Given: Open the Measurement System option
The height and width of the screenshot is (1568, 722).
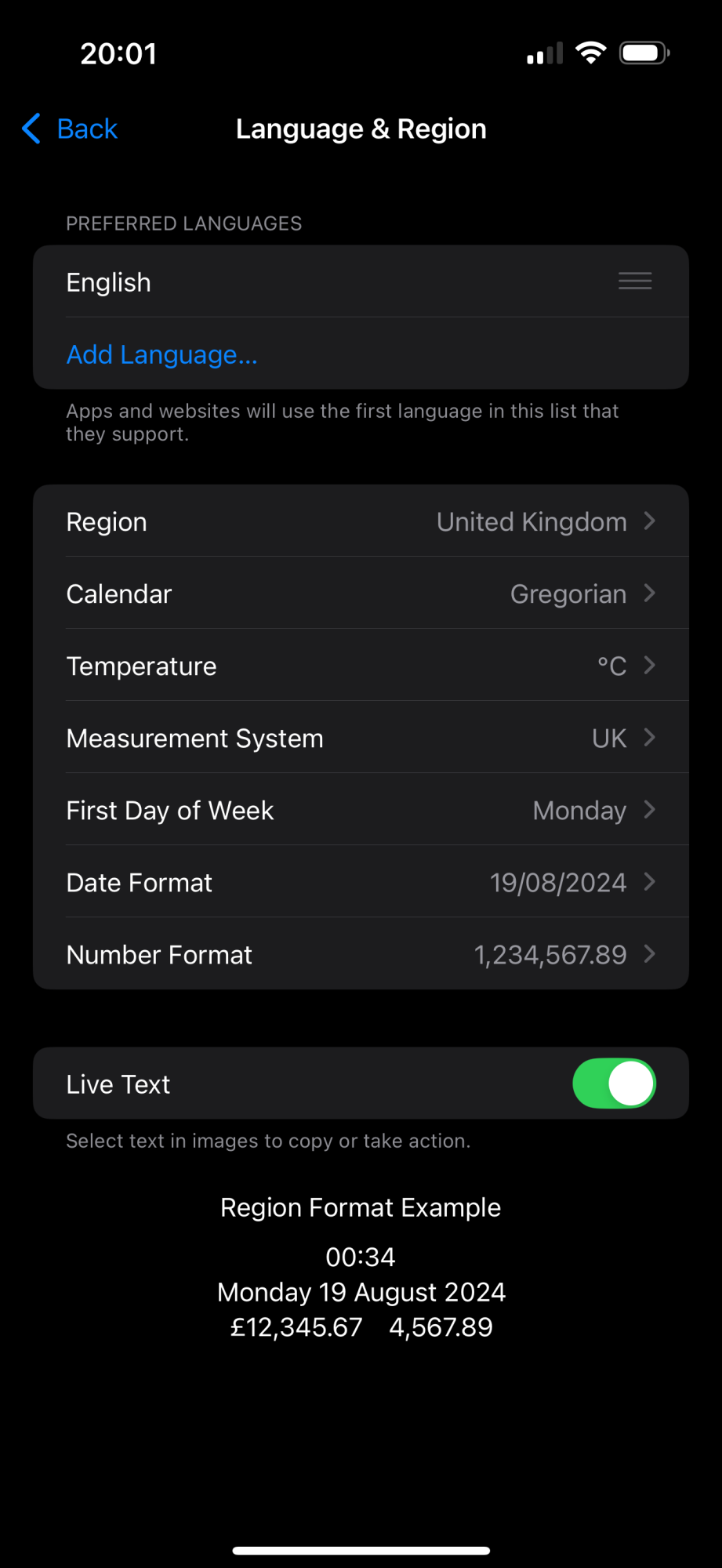Looking at the screenshot, I should pyautogui.click(x=361, y=738).
